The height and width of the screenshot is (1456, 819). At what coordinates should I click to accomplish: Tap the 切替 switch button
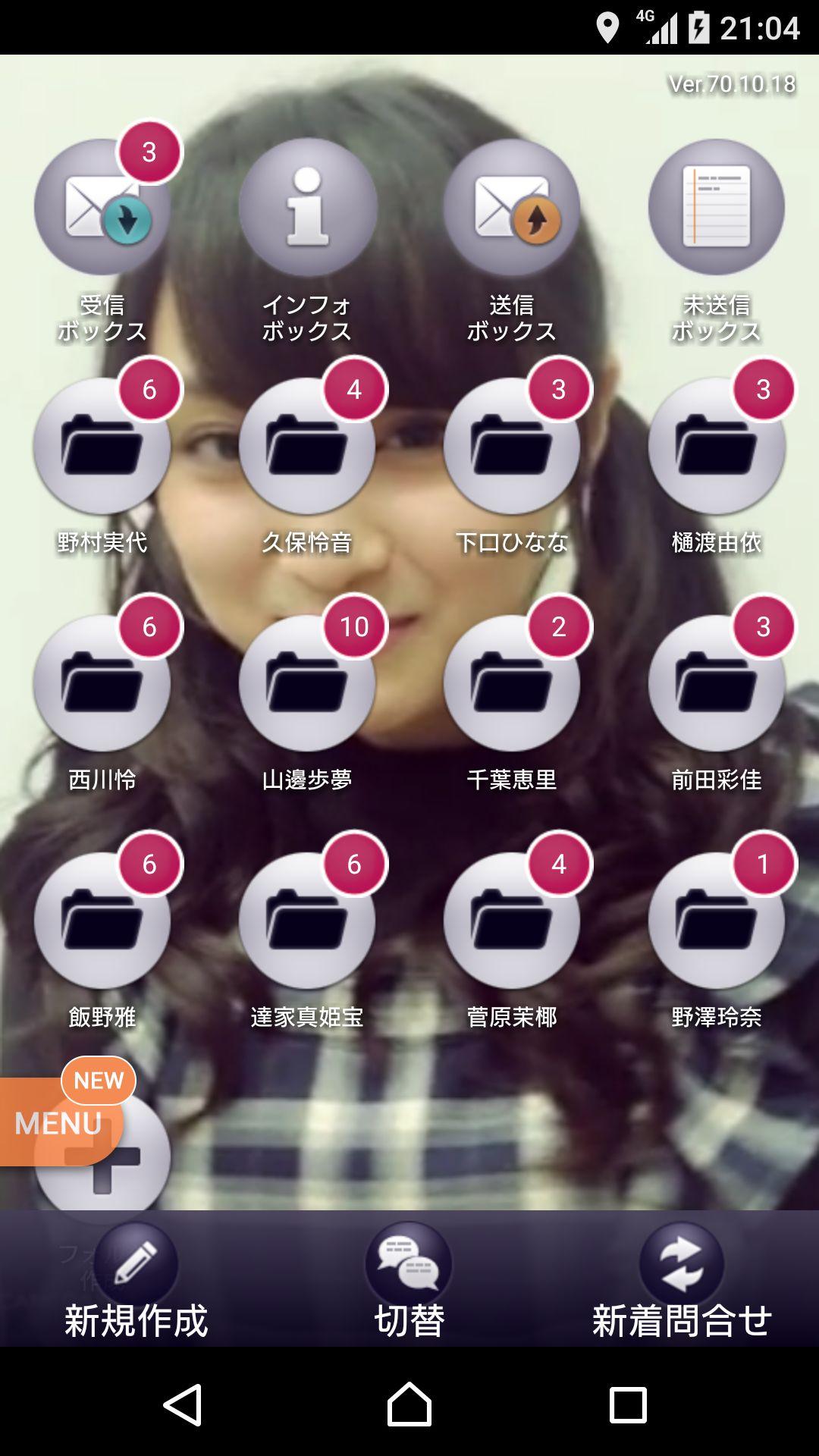click(409, 1282)
